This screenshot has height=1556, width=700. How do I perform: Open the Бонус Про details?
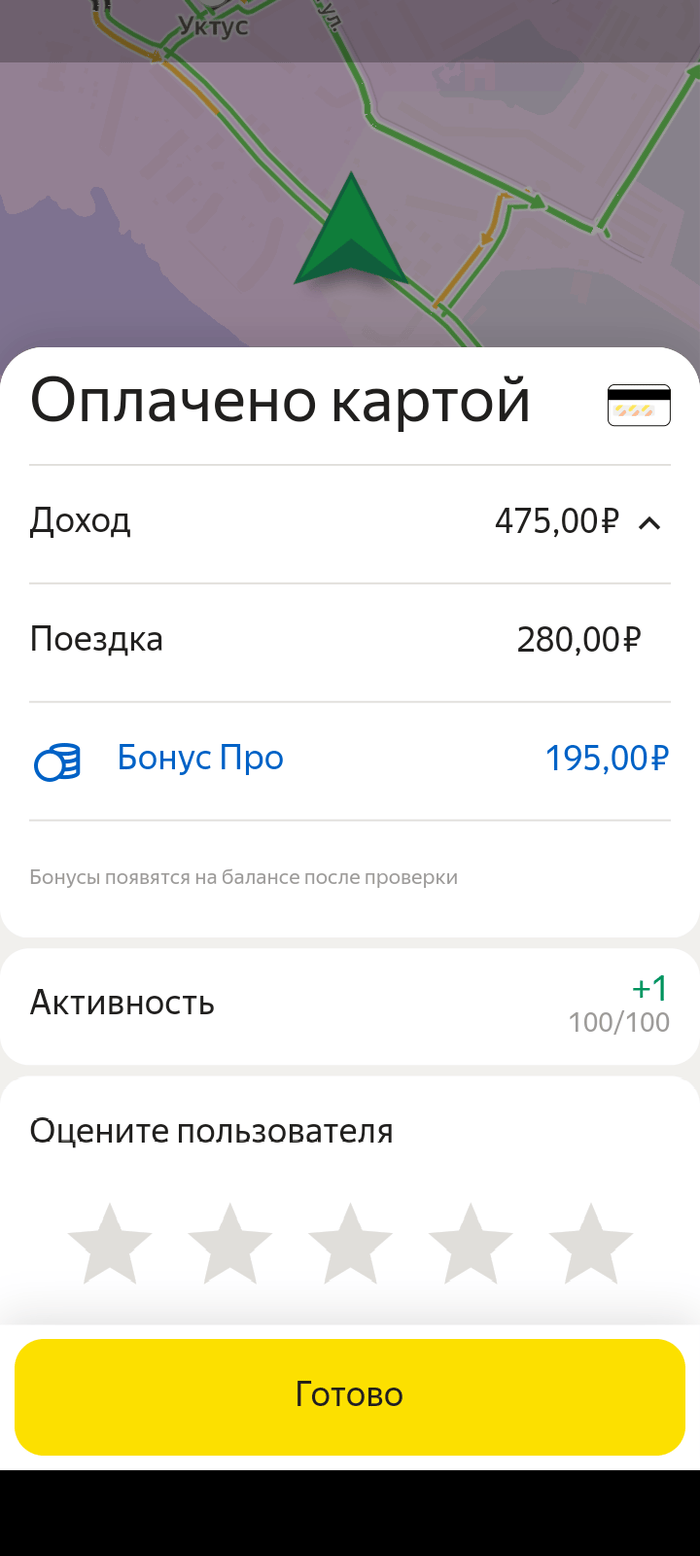(x=349, y=760)
